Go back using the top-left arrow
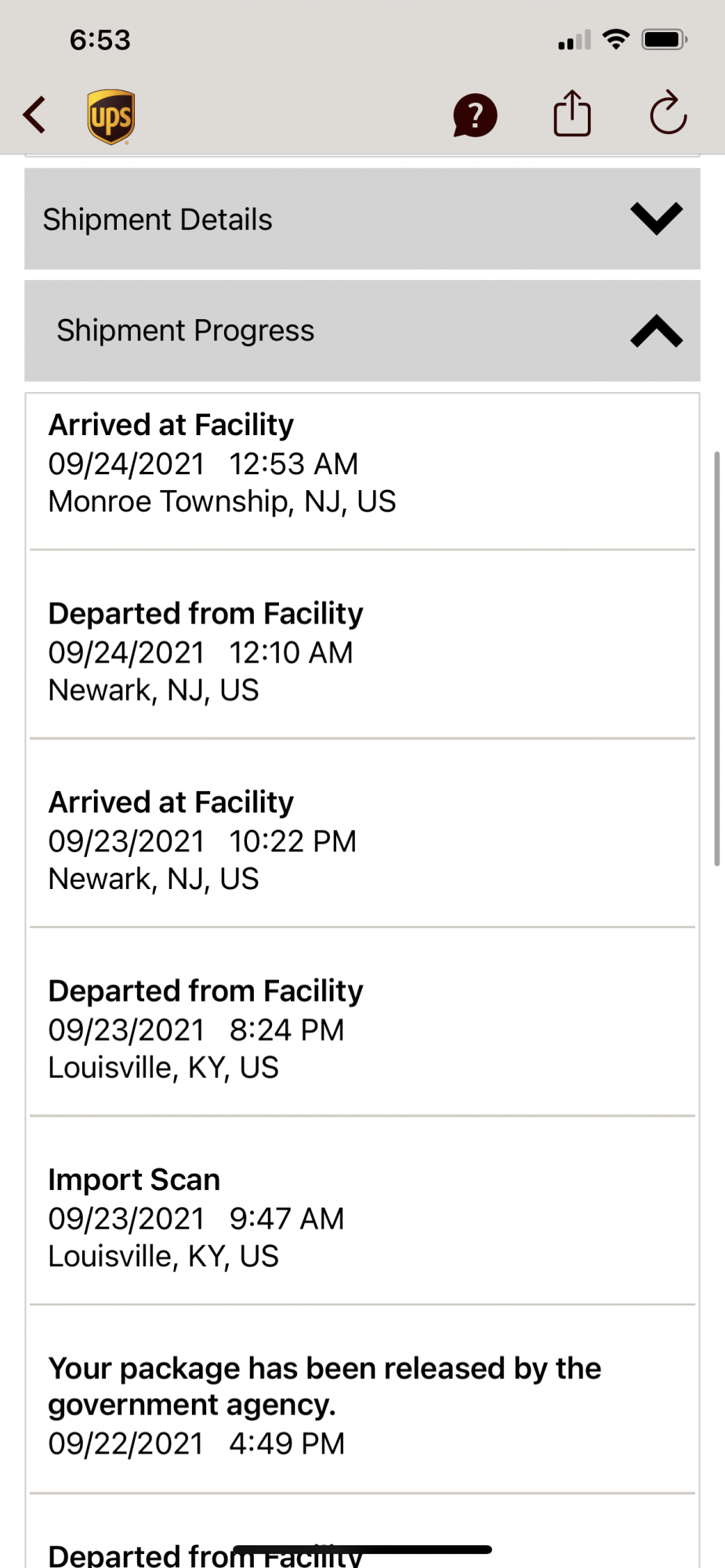Viewport: 725px width, 1568px height. click(x=35, y=115)
